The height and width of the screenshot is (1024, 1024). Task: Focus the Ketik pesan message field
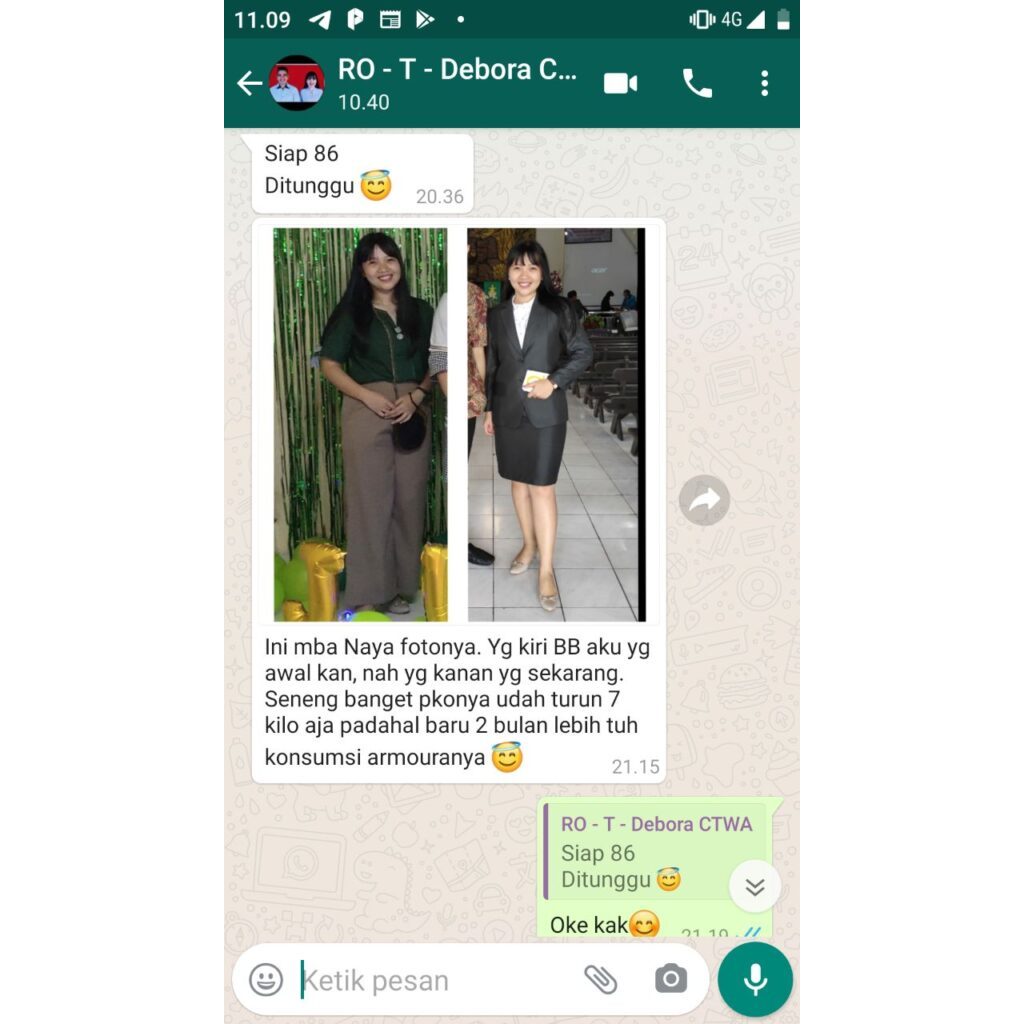[x=430, y=980]
